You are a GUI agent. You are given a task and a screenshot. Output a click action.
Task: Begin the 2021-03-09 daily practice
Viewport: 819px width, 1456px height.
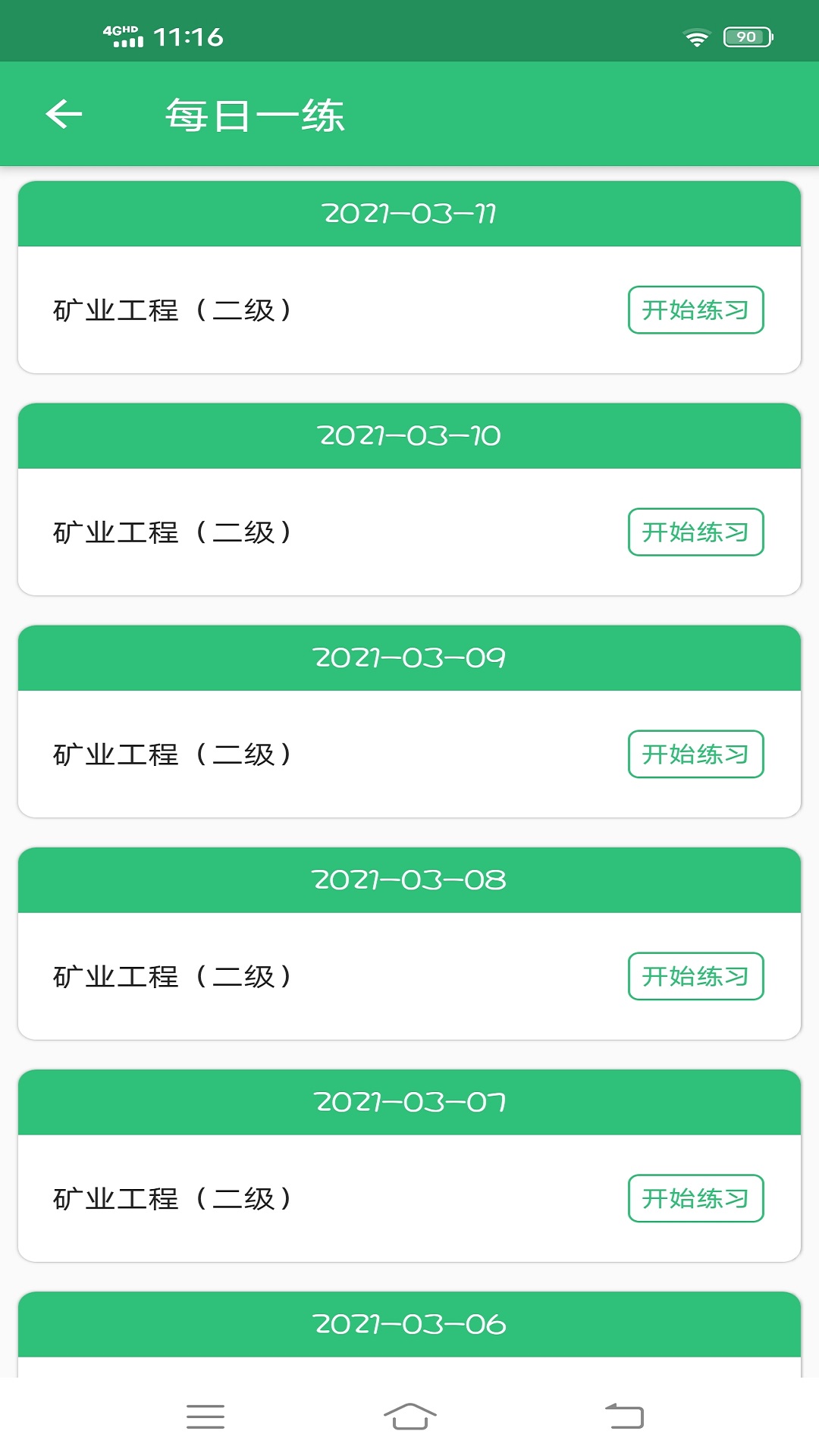pos(695,755)
